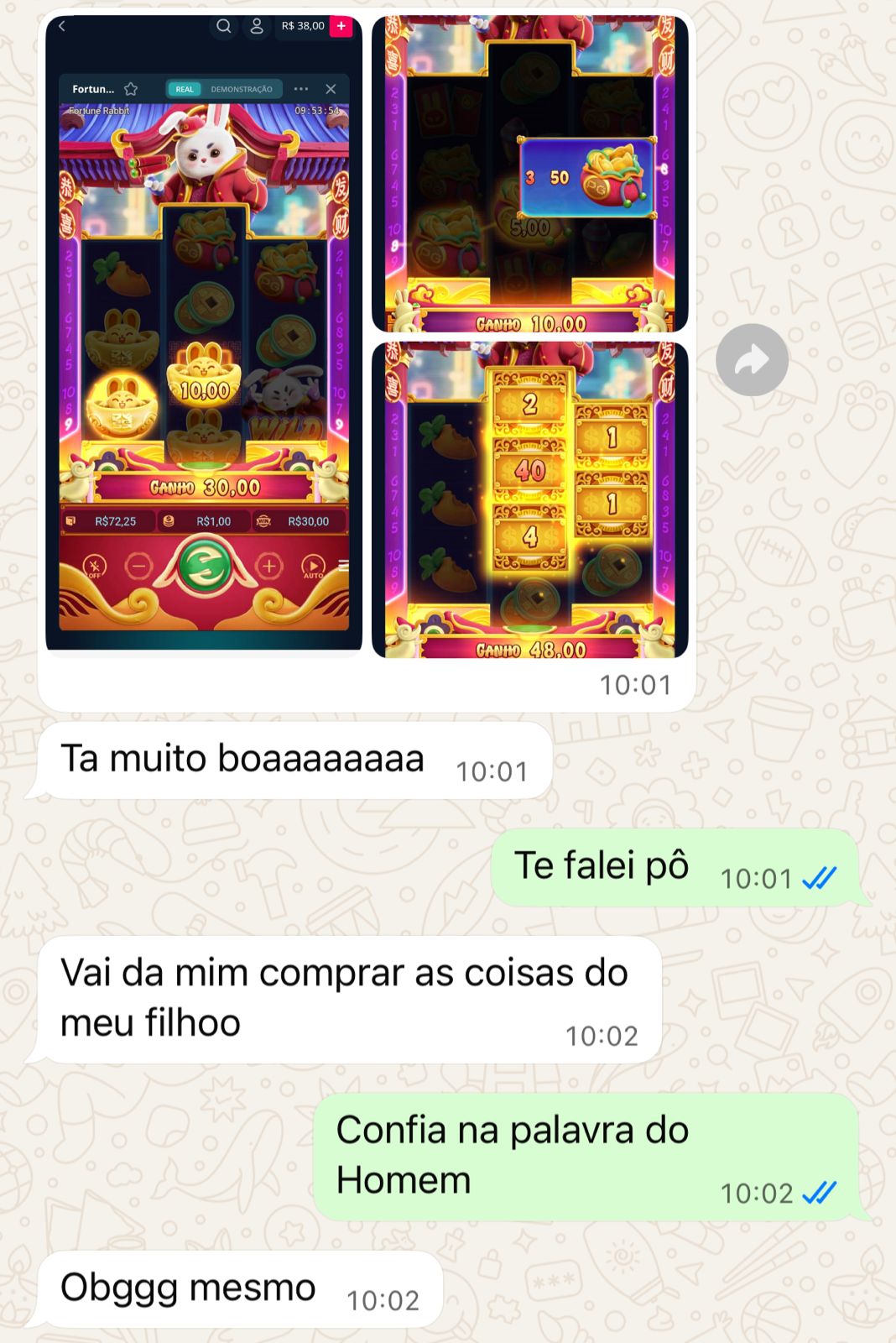Open the album image showing Ganho 10,00
The height and width of the screenshot is (1343, 896).
point(529,173)
